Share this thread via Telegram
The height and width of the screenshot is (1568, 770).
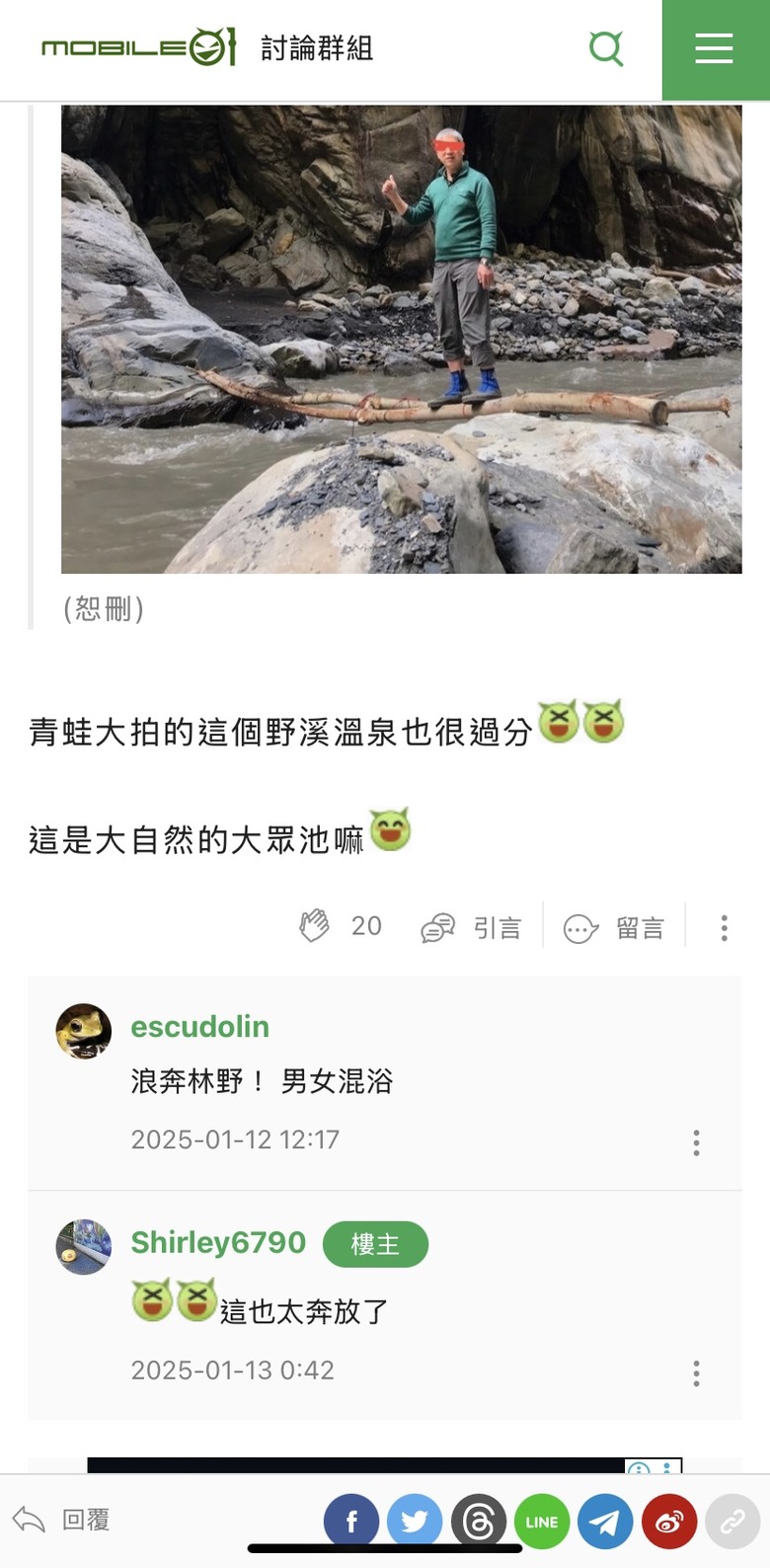(605, 1522)
